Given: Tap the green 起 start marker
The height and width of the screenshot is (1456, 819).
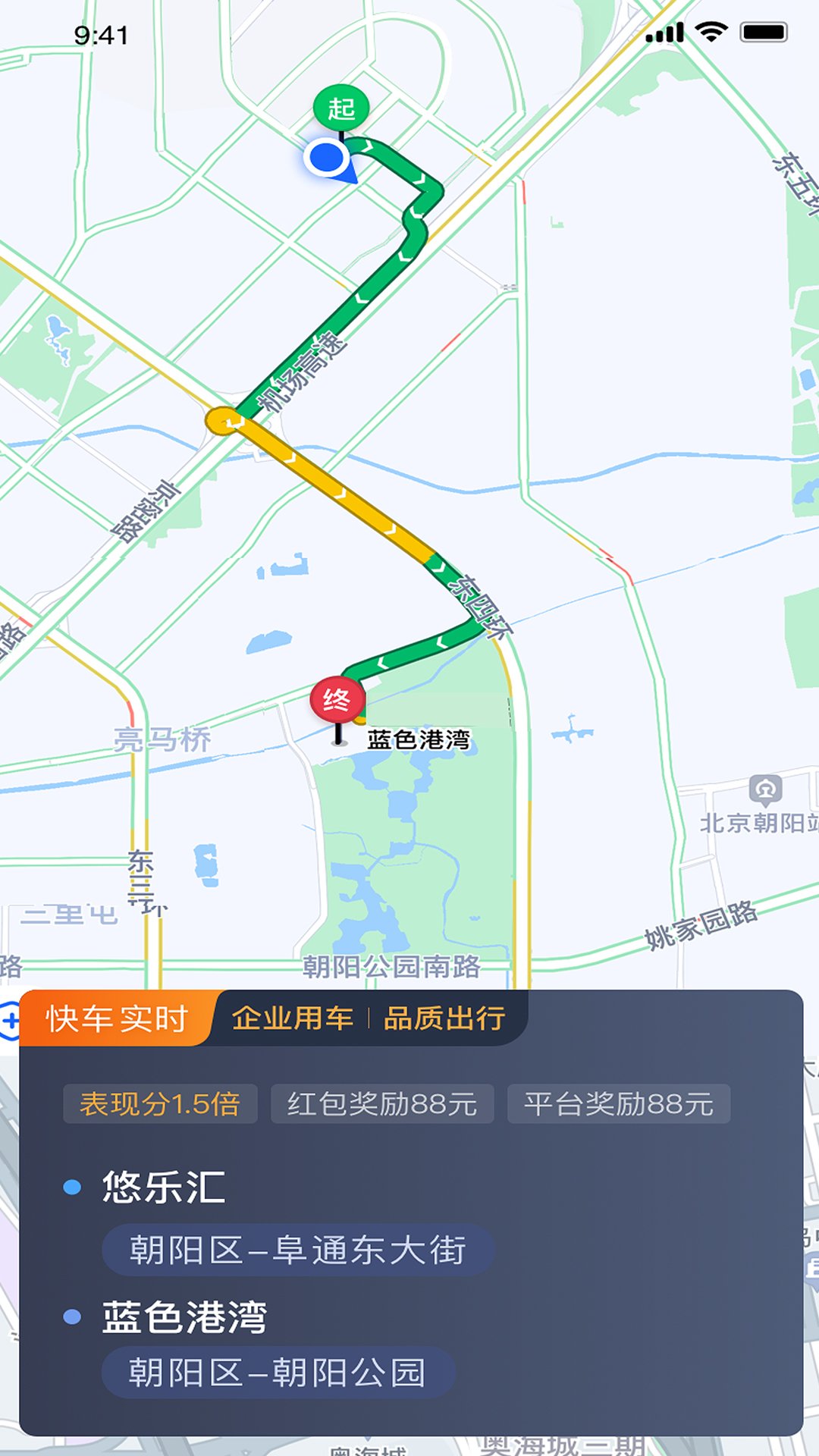Looking at the screenshot, I should (x=342, y=108).
